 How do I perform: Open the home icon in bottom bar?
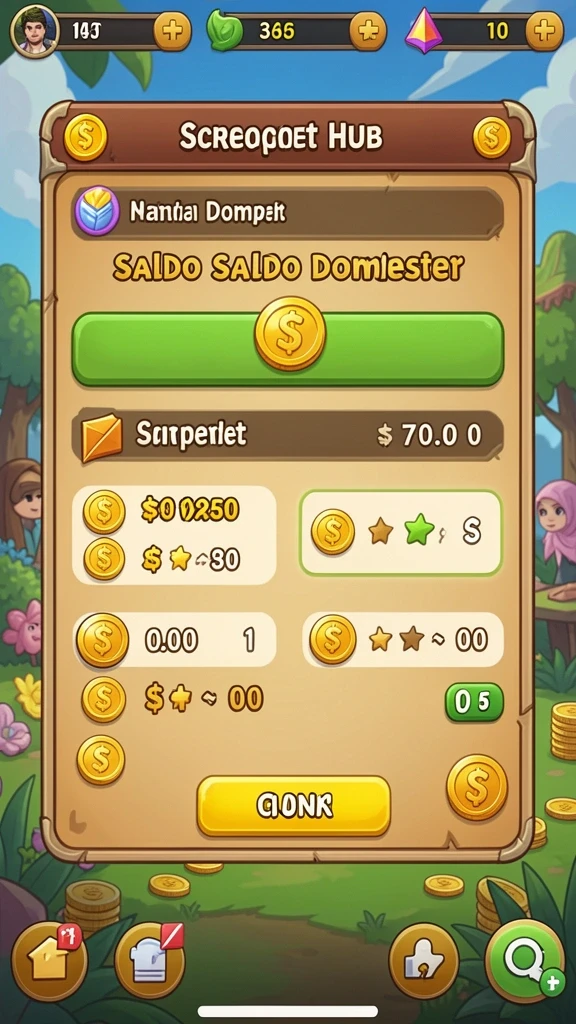(x=50, y=961)
